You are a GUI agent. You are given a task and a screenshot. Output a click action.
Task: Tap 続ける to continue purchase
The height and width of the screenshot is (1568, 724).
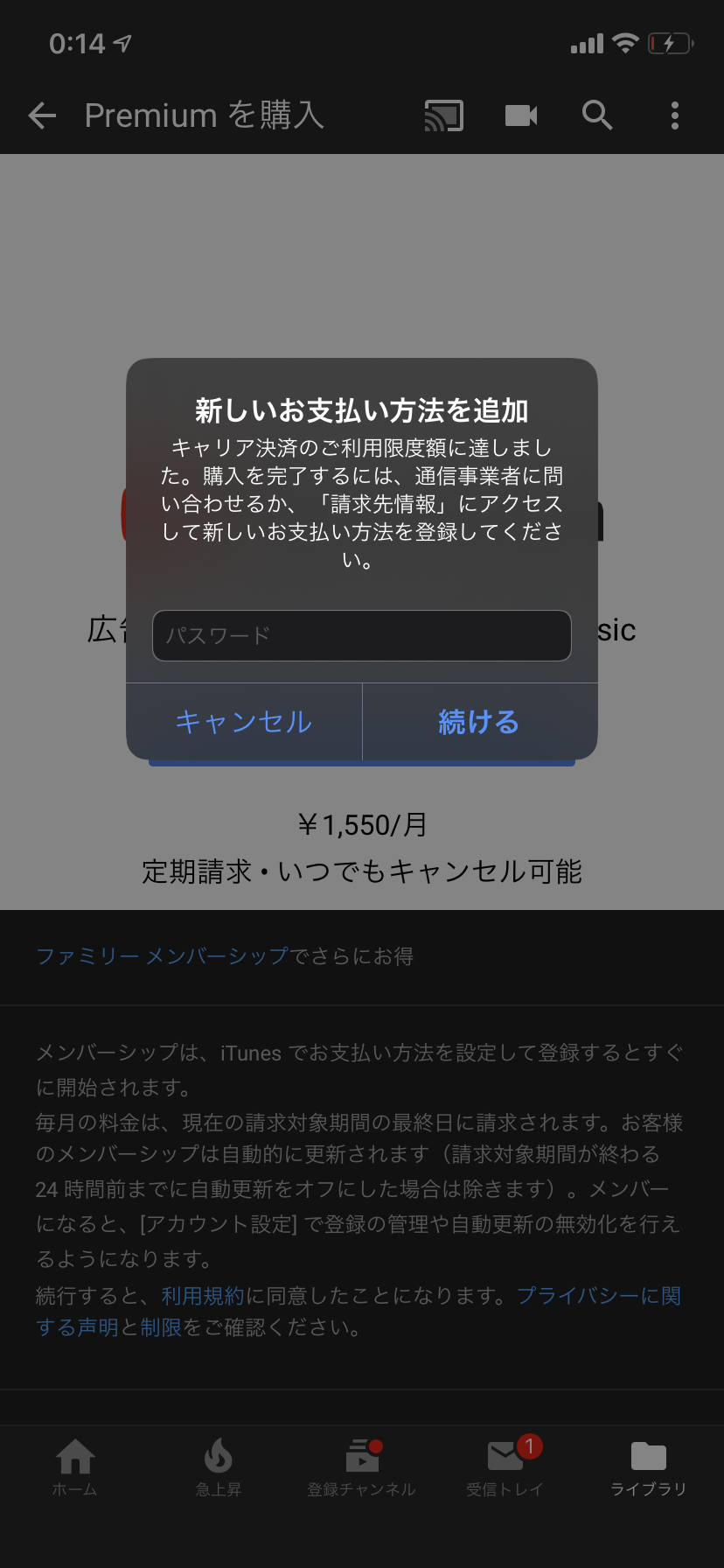(479, 722)
